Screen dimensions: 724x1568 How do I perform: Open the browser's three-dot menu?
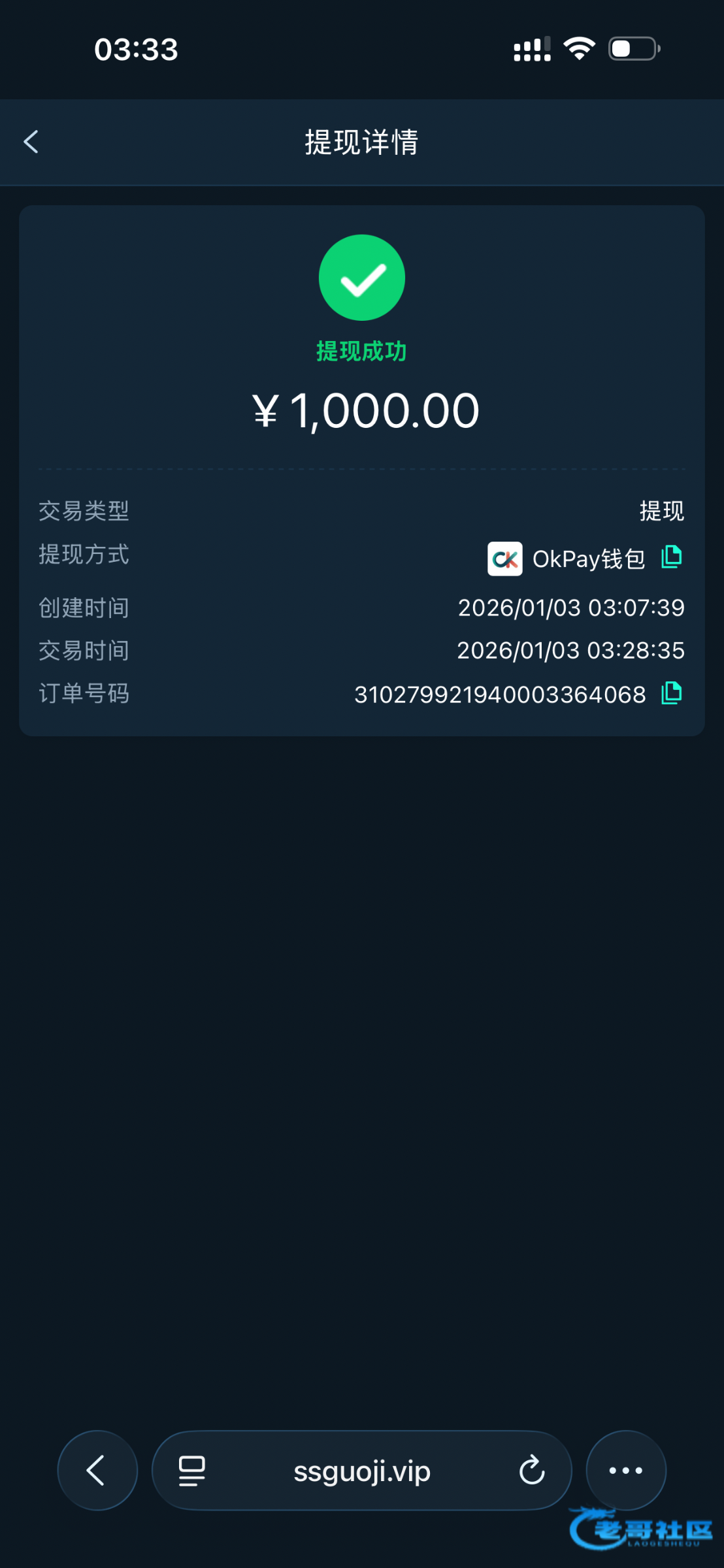click(625, 1471)
